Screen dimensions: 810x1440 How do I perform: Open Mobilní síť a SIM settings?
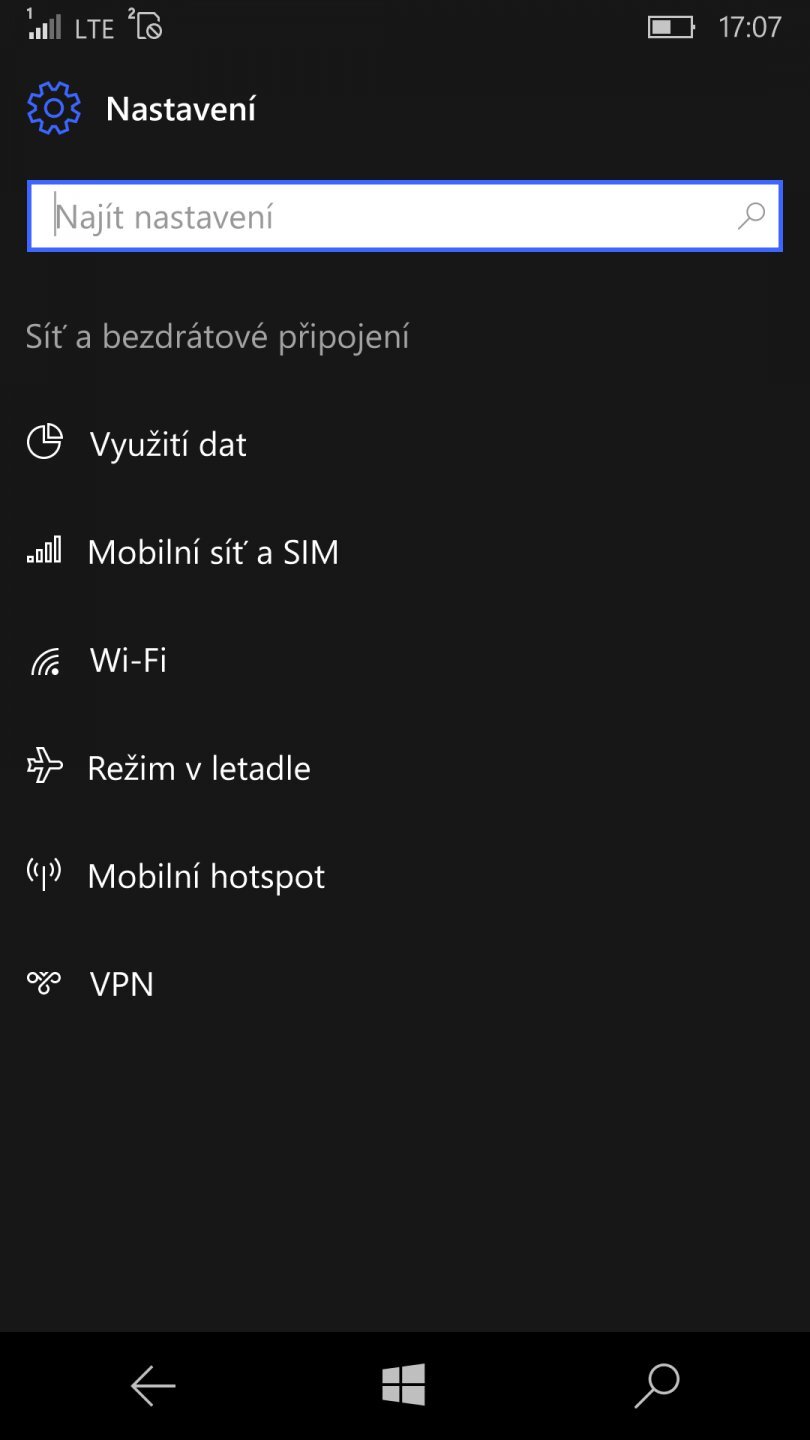(213, 551)
